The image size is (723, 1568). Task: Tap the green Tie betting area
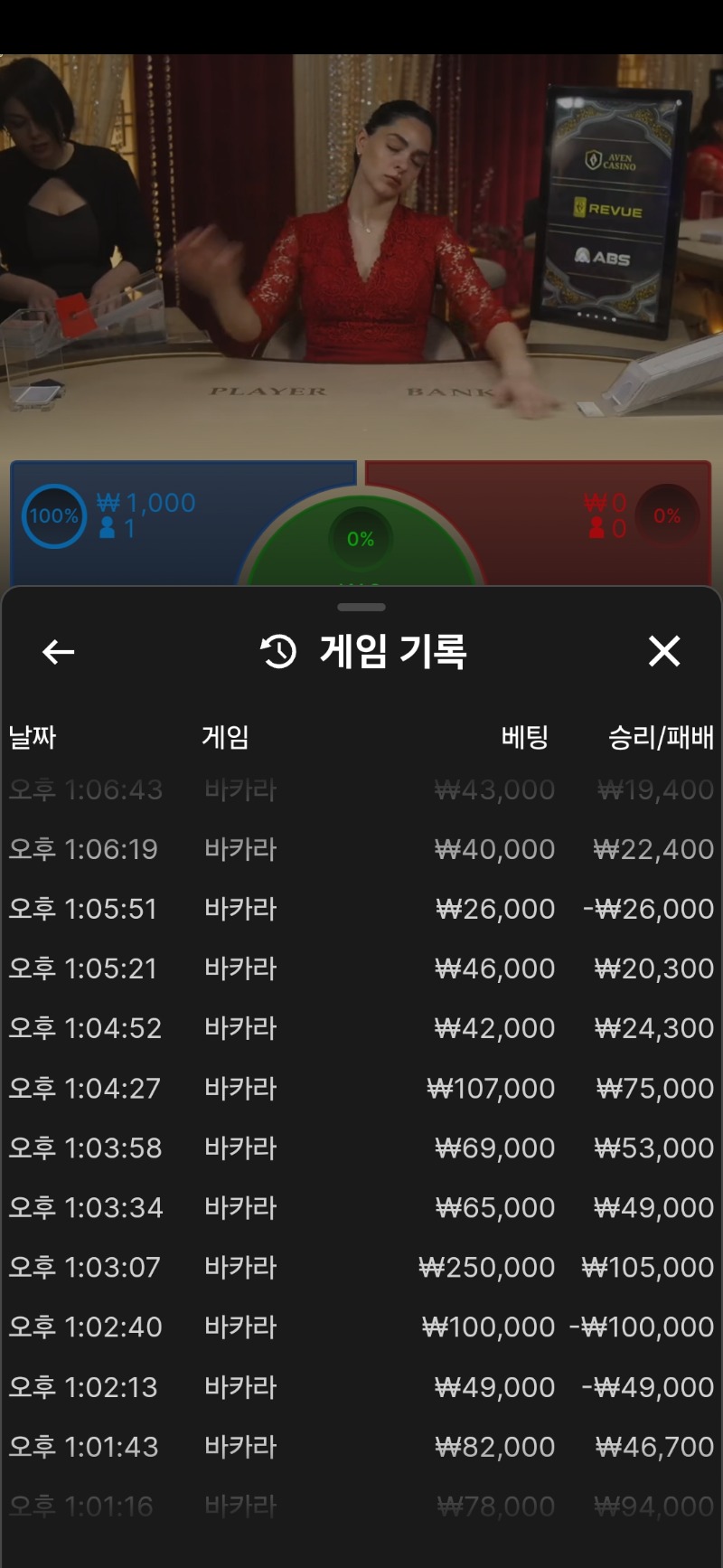pyautogui.click(x=361, y=543)
